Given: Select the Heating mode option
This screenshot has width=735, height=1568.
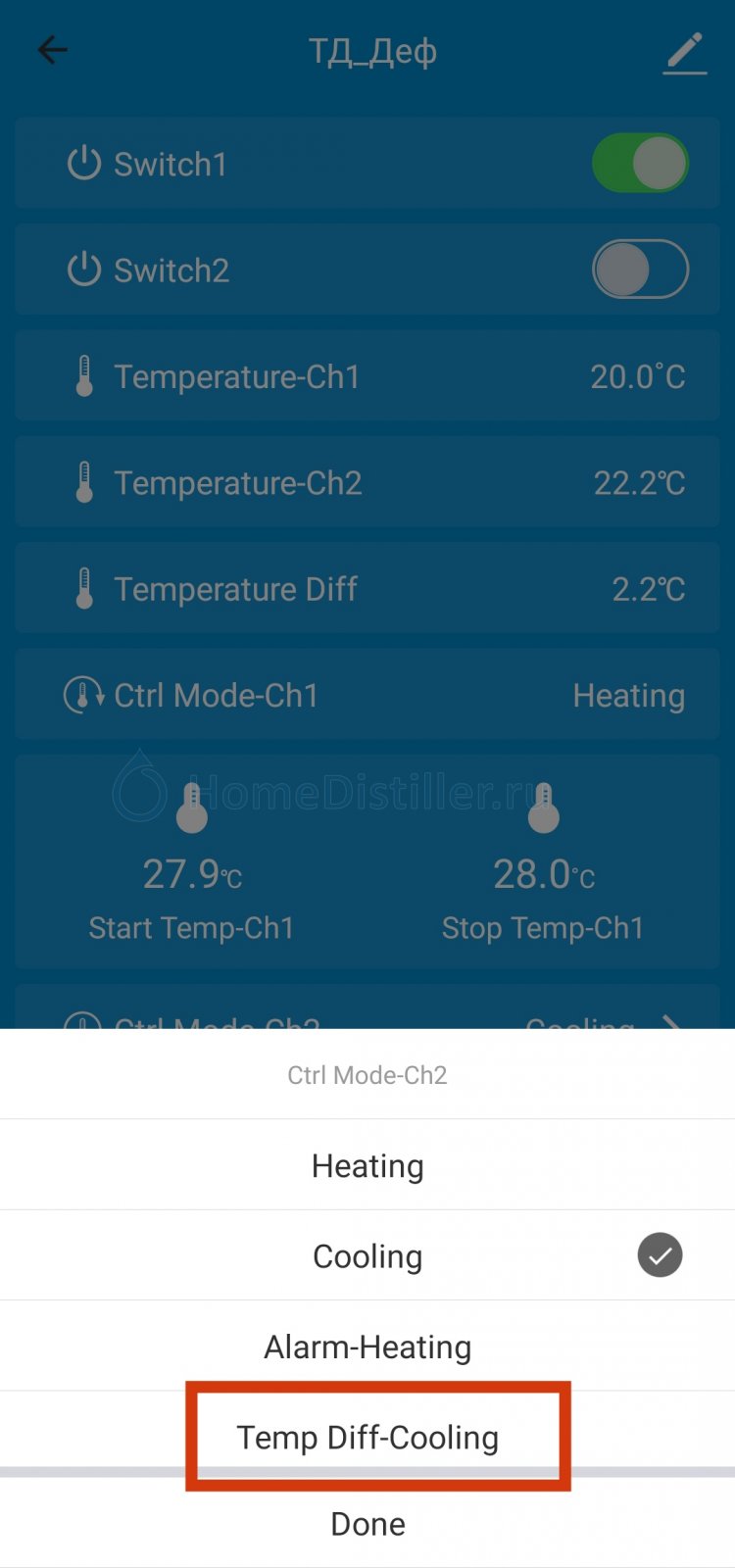Looking at the screenshot, I should pos(367,1165).
